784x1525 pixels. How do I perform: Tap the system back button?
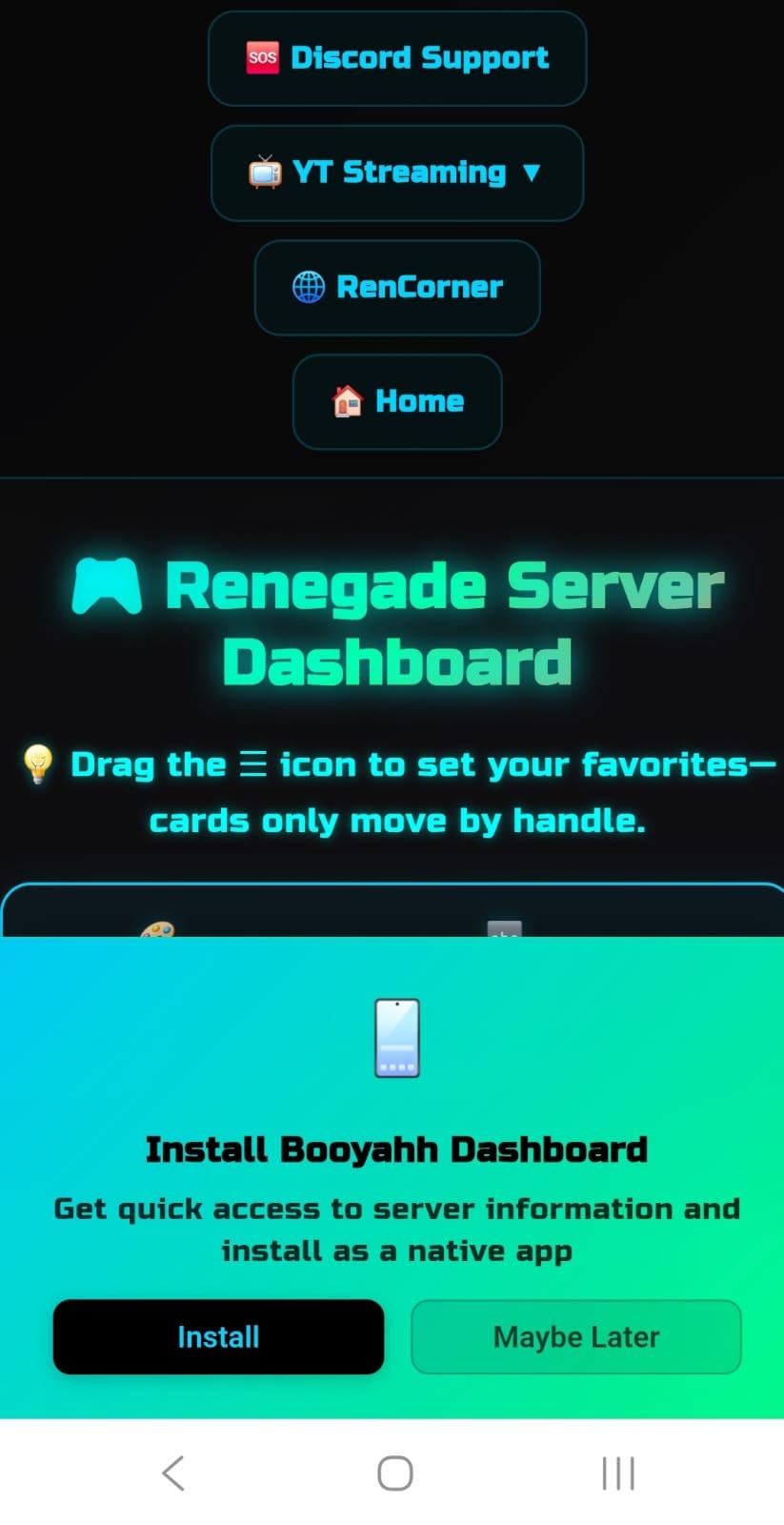[173, 1473]
